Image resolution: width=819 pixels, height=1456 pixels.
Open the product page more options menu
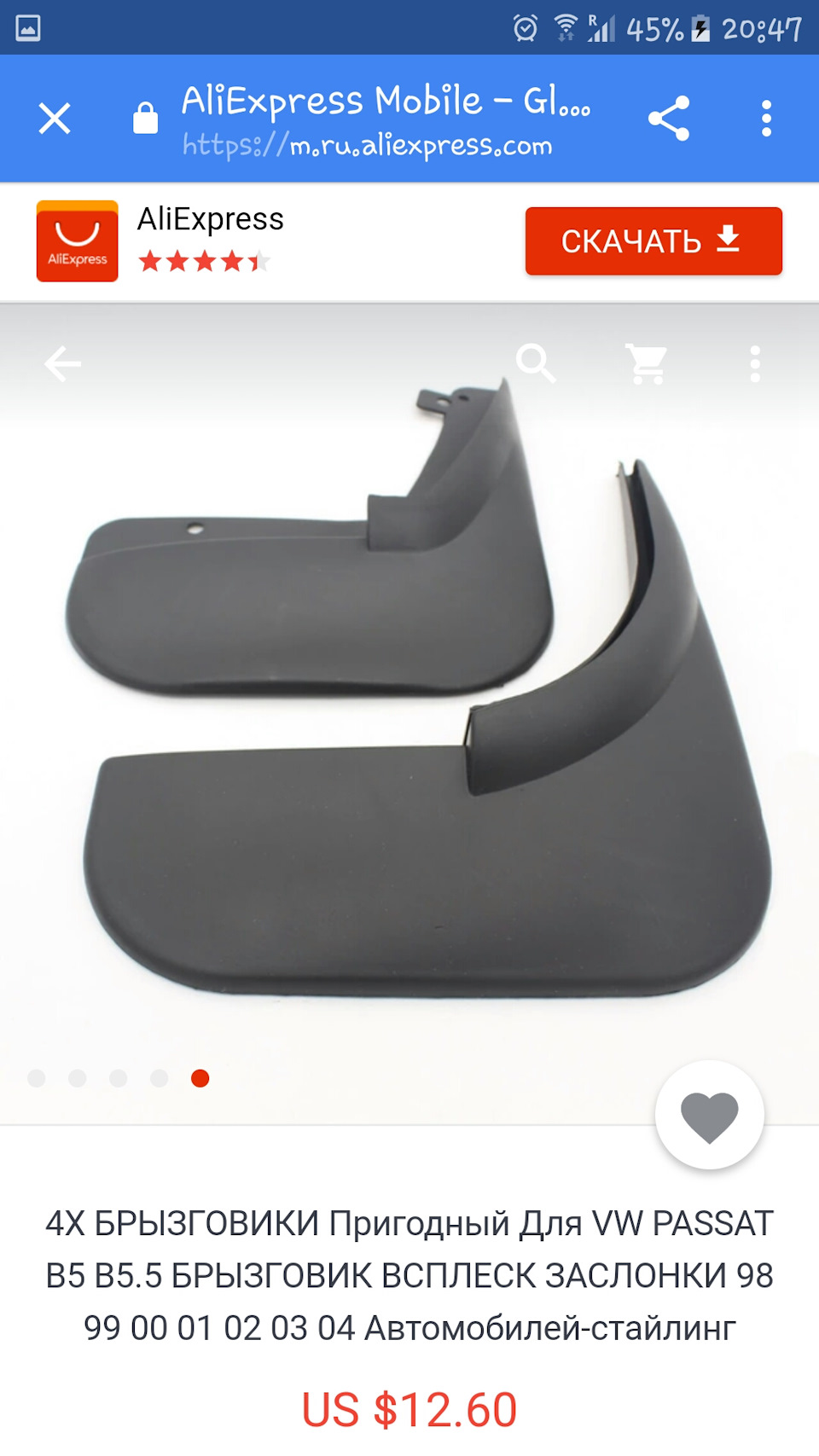point(754,364)
